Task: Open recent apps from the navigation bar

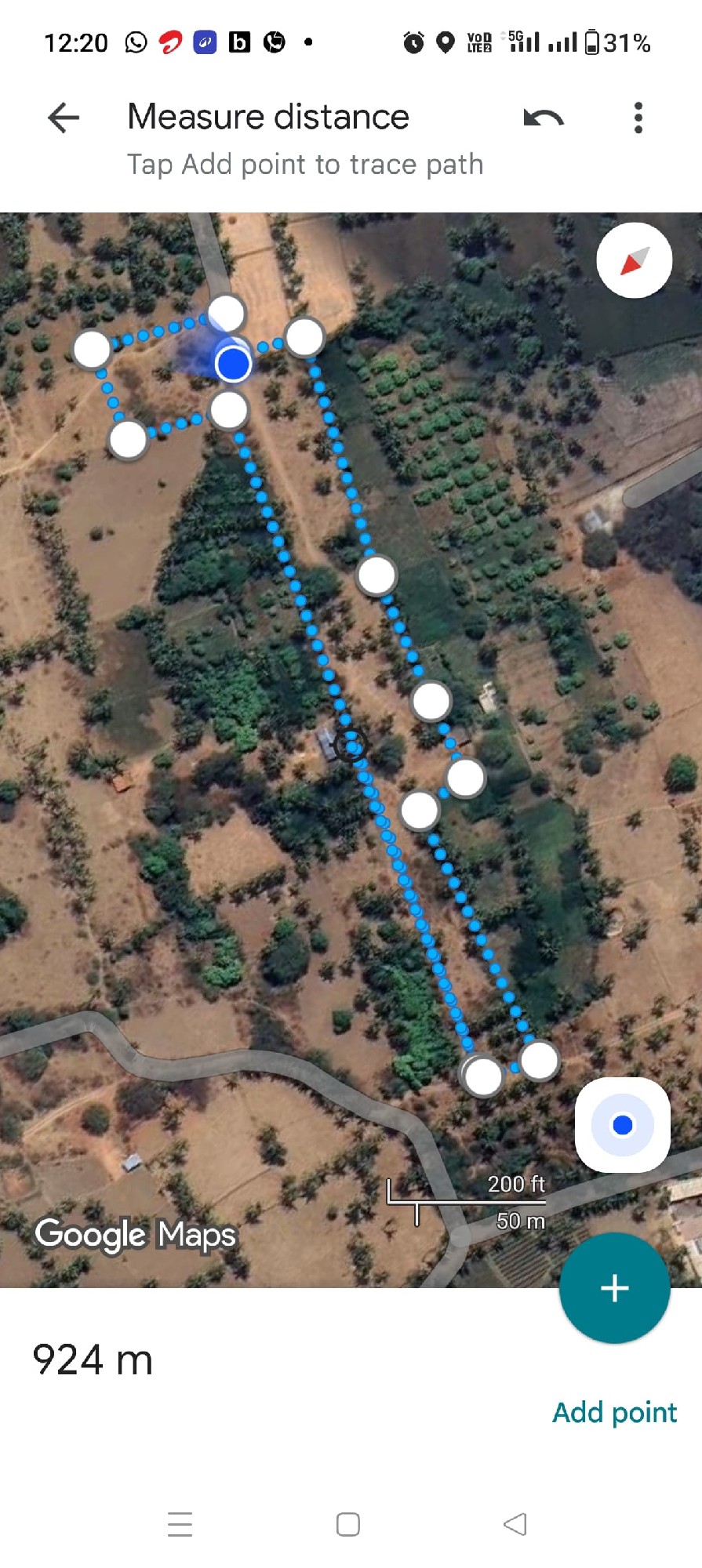Action: pyautogui.click(x=180, y=1524)
